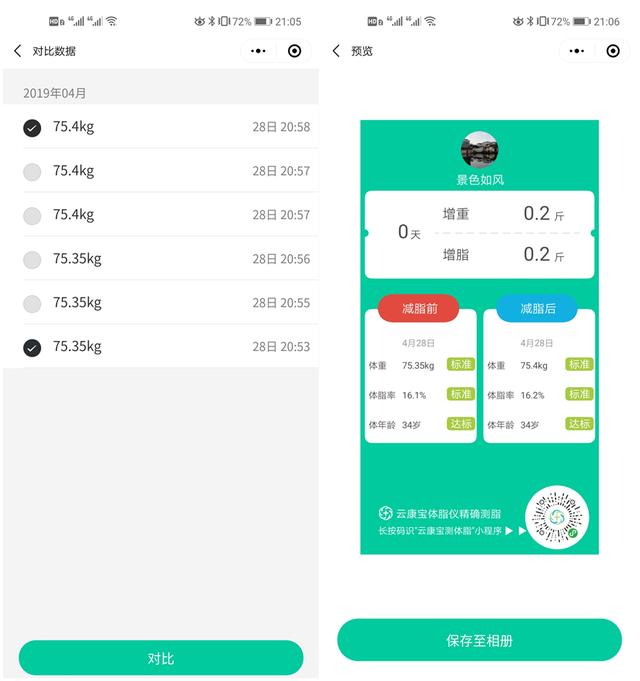The width and height of the screenshot is (640, 681).
Task: Close the mini-program from 预览 page
Action: click(x=612, y=51)
